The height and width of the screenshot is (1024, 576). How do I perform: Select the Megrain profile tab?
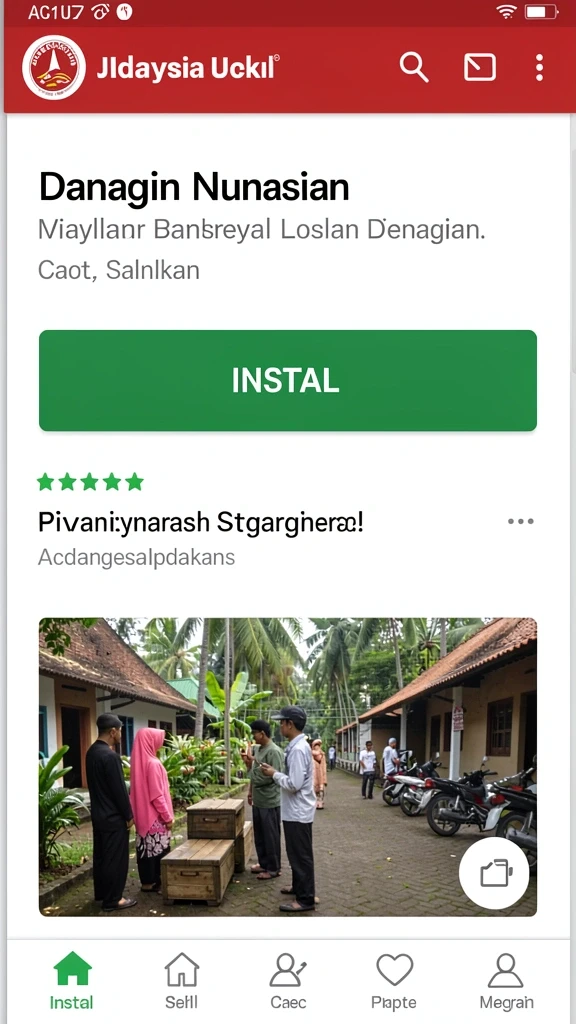[x=506, y=981]
